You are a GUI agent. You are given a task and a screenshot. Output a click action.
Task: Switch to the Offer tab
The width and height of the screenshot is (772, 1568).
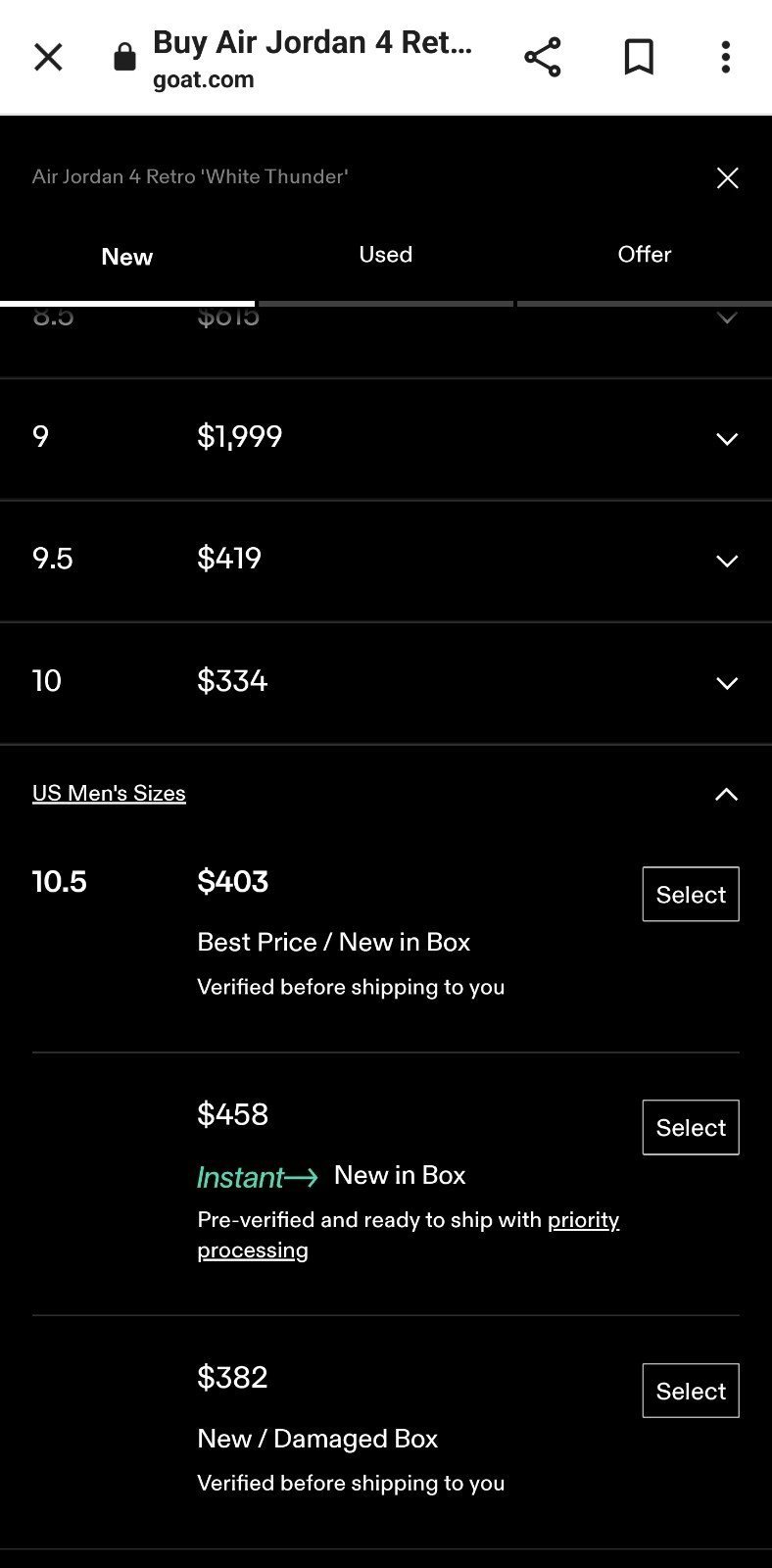coord(645,255)
